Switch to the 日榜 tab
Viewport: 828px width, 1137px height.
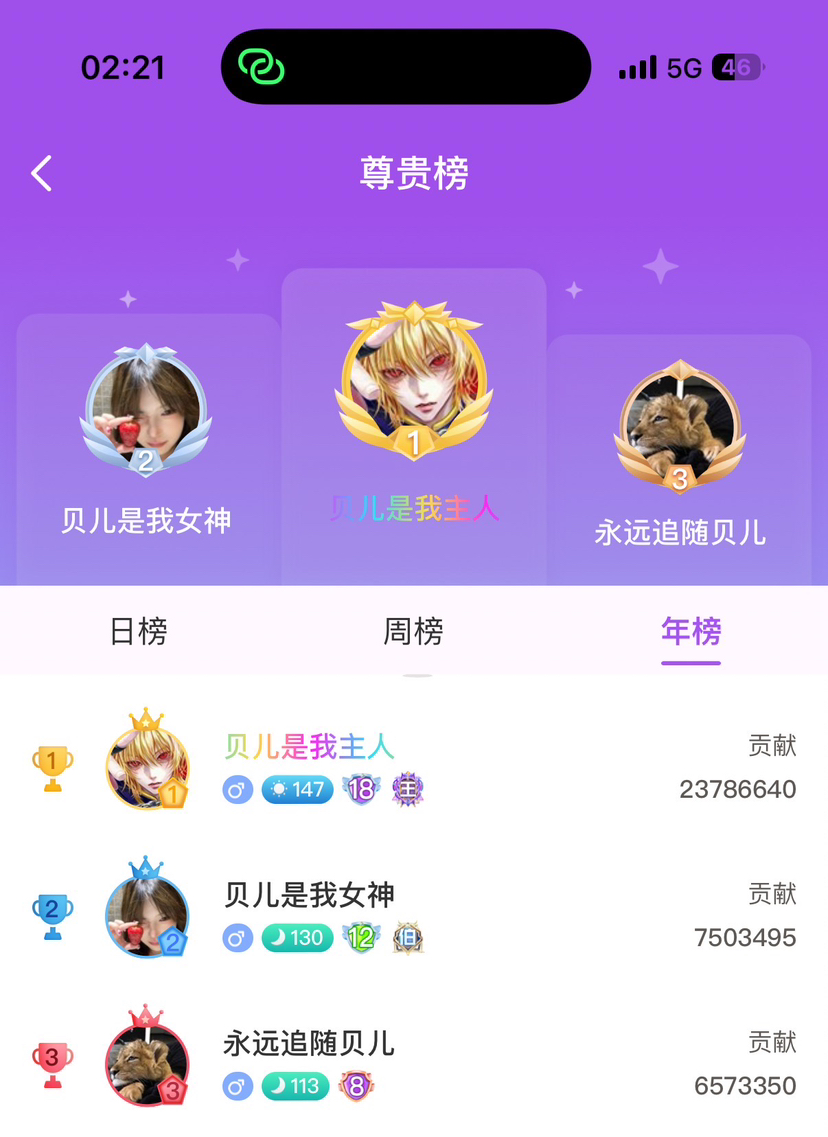(x=138, y=632)
